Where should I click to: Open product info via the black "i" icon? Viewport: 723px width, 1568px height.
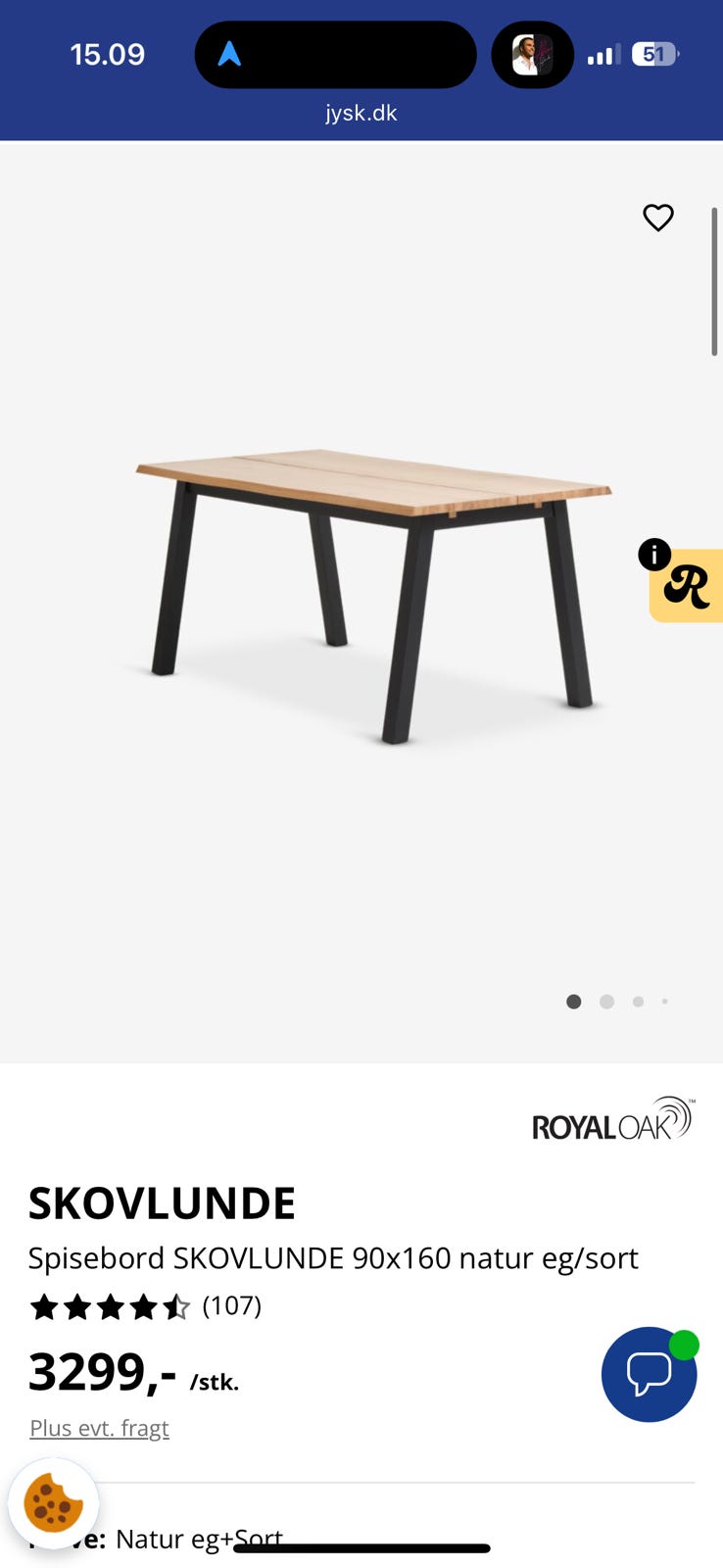pos(653,552)
